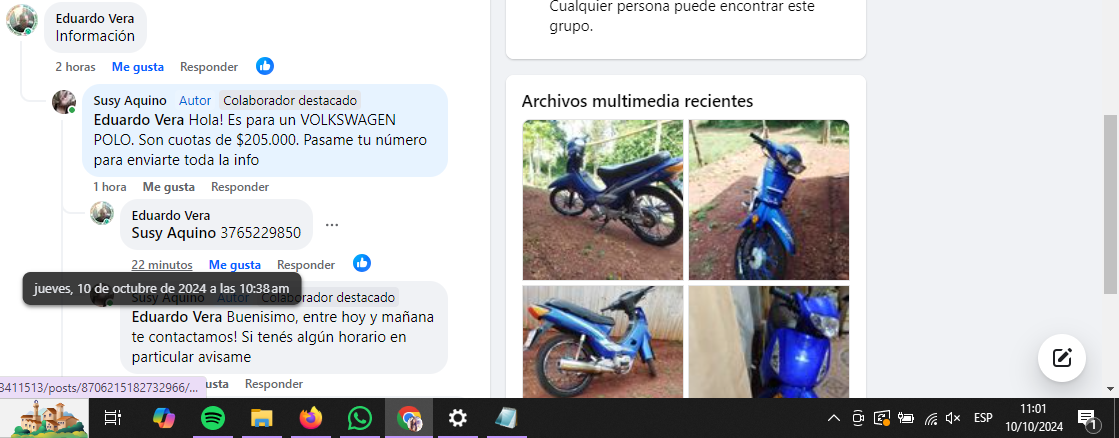Tap the floating compose new message button
Screen dimensions: 1119x438
(x=1061, y=358)
